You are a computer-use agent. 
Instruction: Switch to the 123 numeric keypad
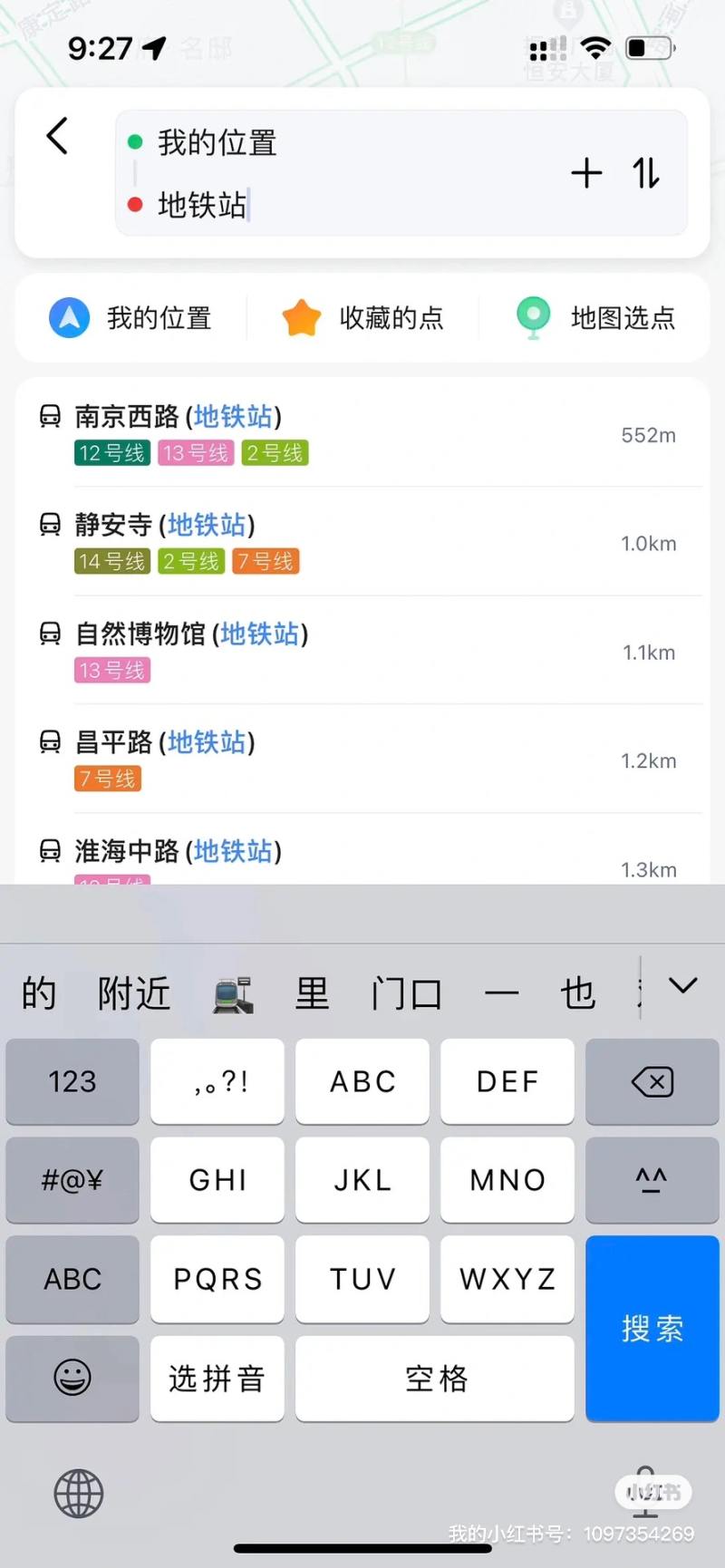[72, 1080]
